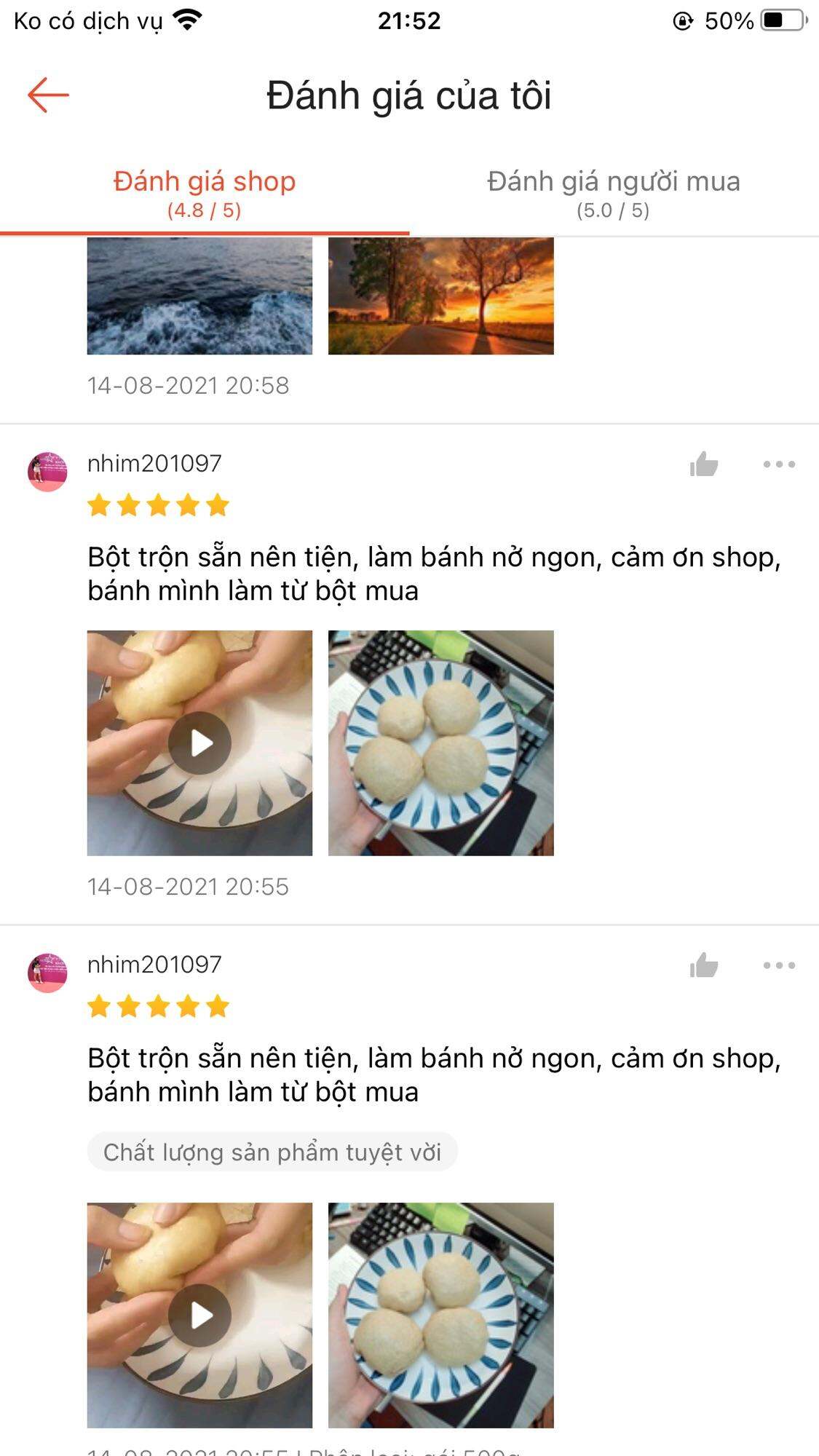The height and width of the screenshot is (1456, 819).
Task: View the sunset road photo
Action: 440,298
